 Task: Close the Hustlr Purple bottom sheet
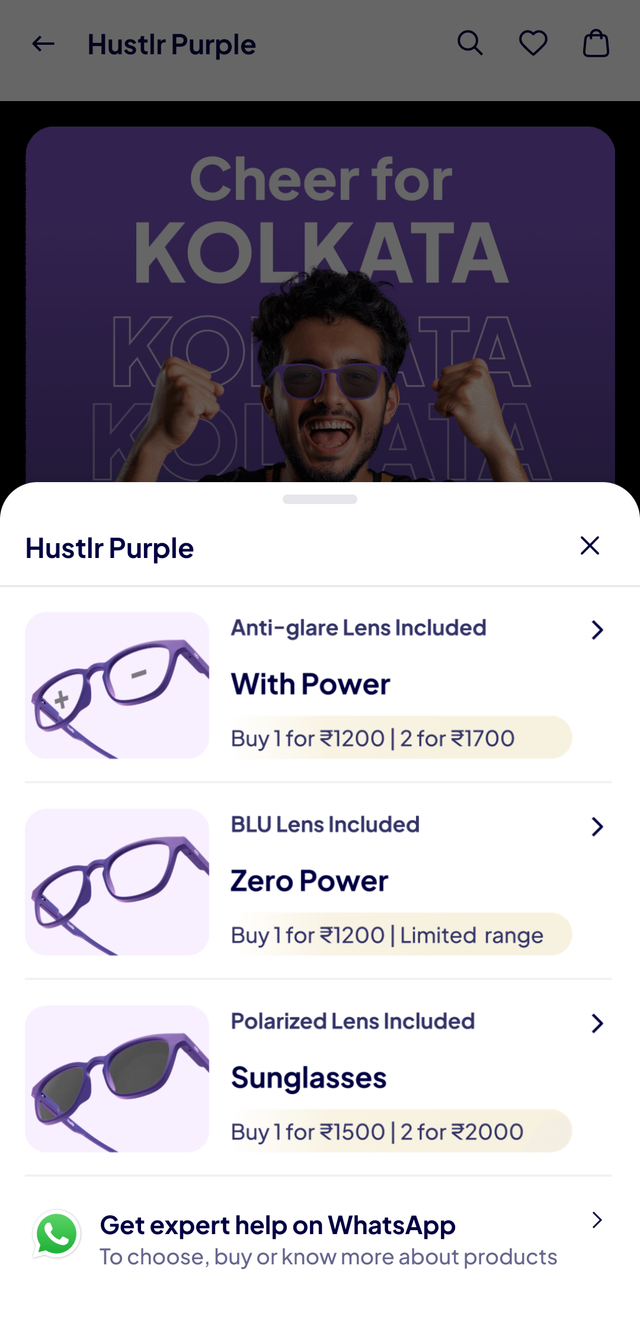pos(590,545)
